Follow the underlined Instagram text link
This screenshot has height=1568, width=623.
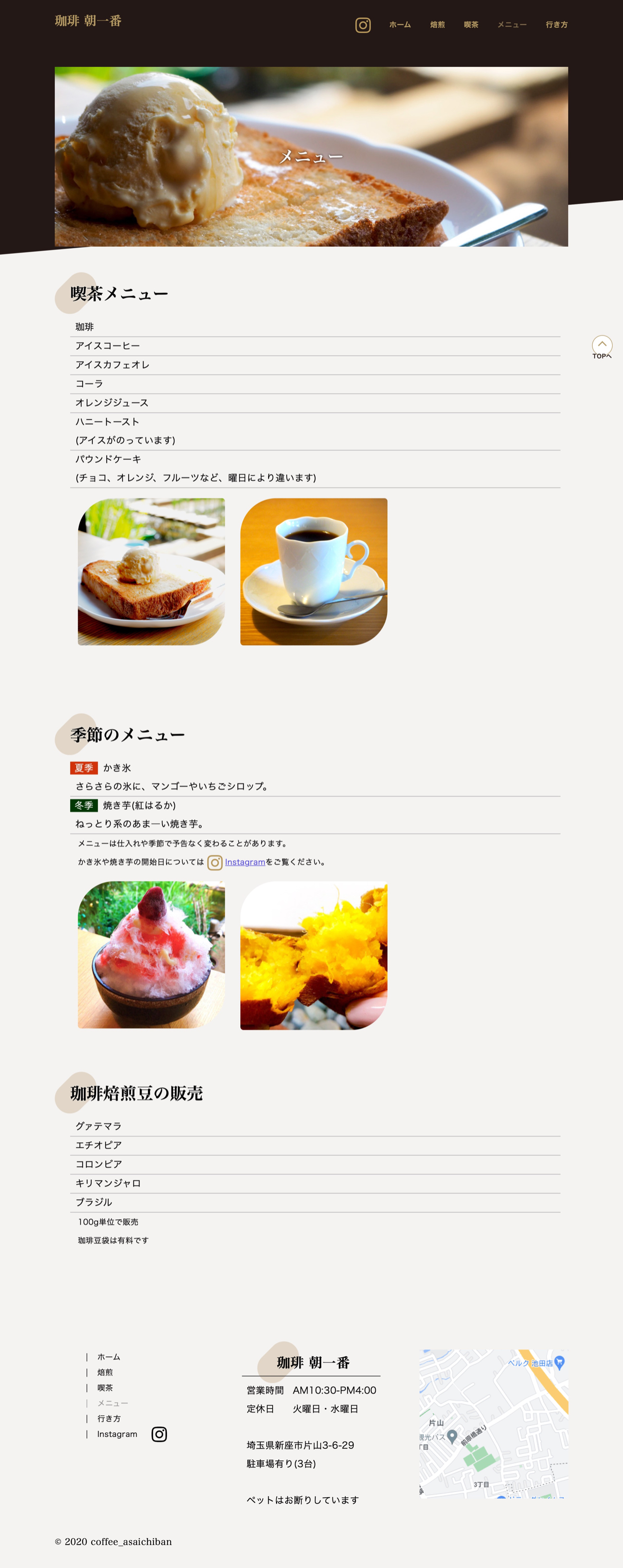245,862
